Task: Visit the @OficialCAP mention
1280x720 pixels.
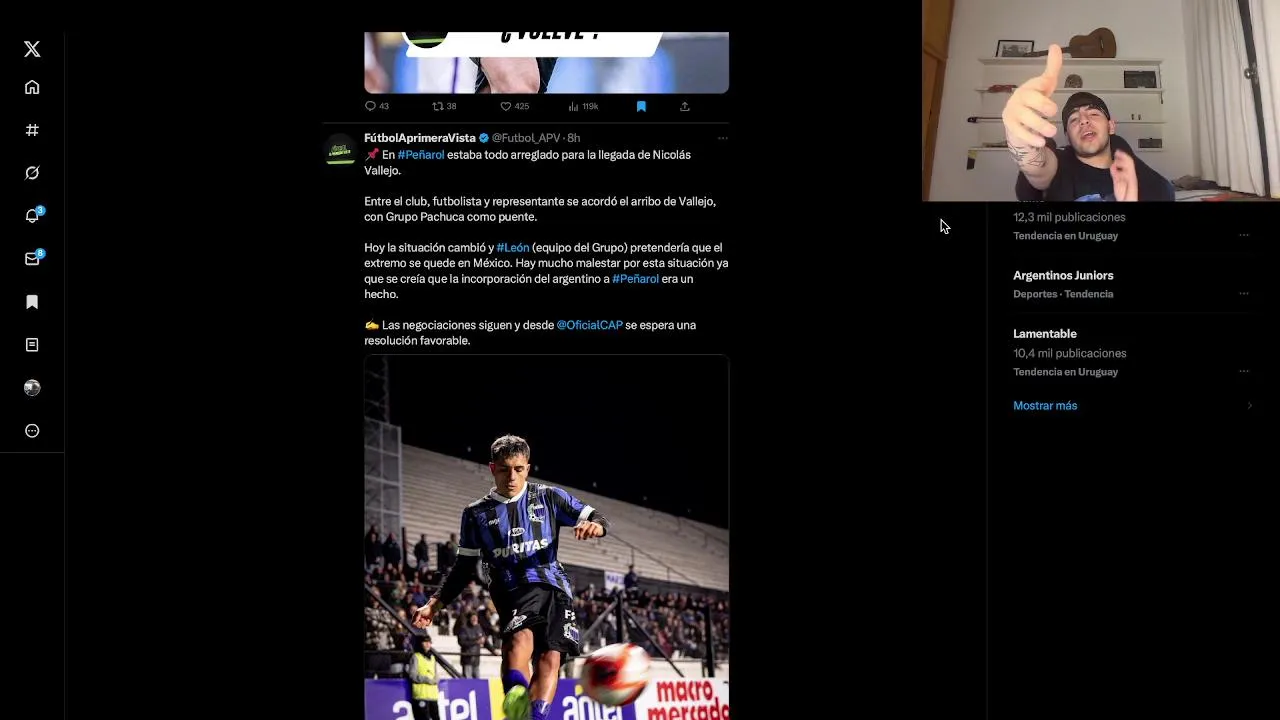Action: click(589, 325)
